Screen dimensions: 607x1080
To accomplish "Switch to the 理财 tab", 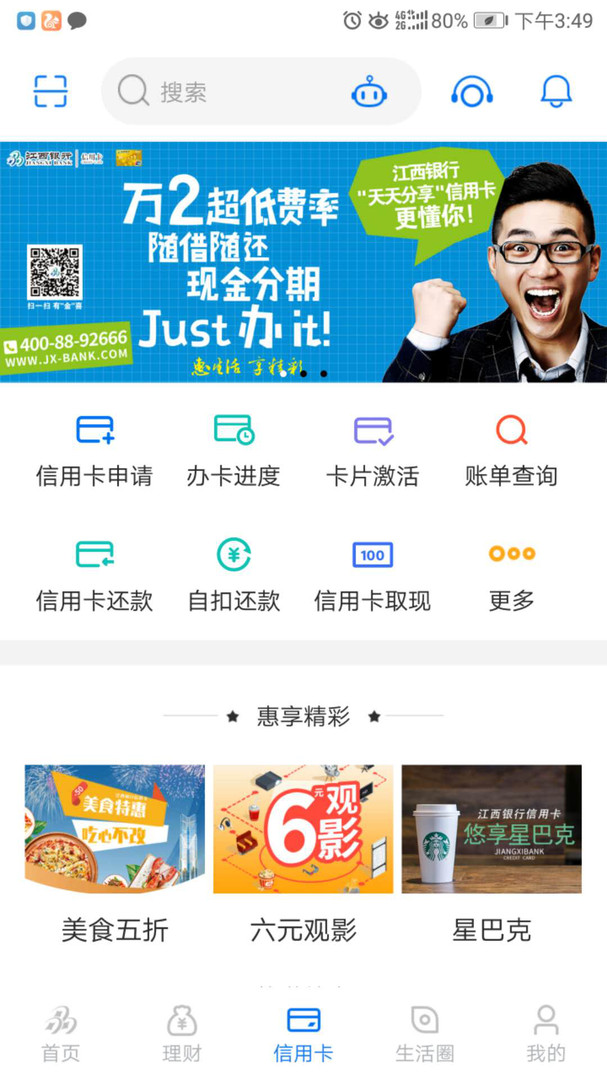I will 182,1034.
